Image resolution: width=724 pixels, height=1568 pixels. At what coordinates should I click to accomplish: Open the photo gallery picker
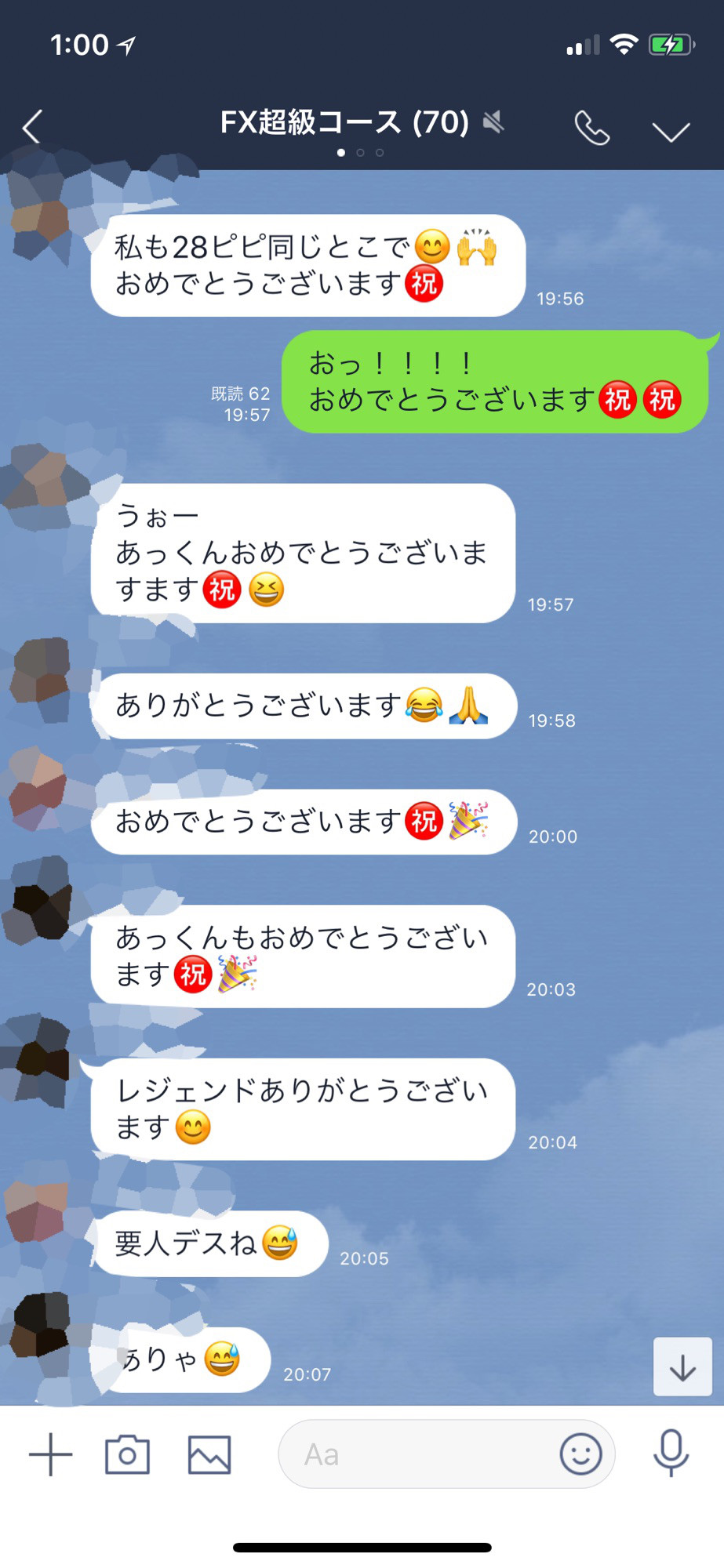[209, 1455]
